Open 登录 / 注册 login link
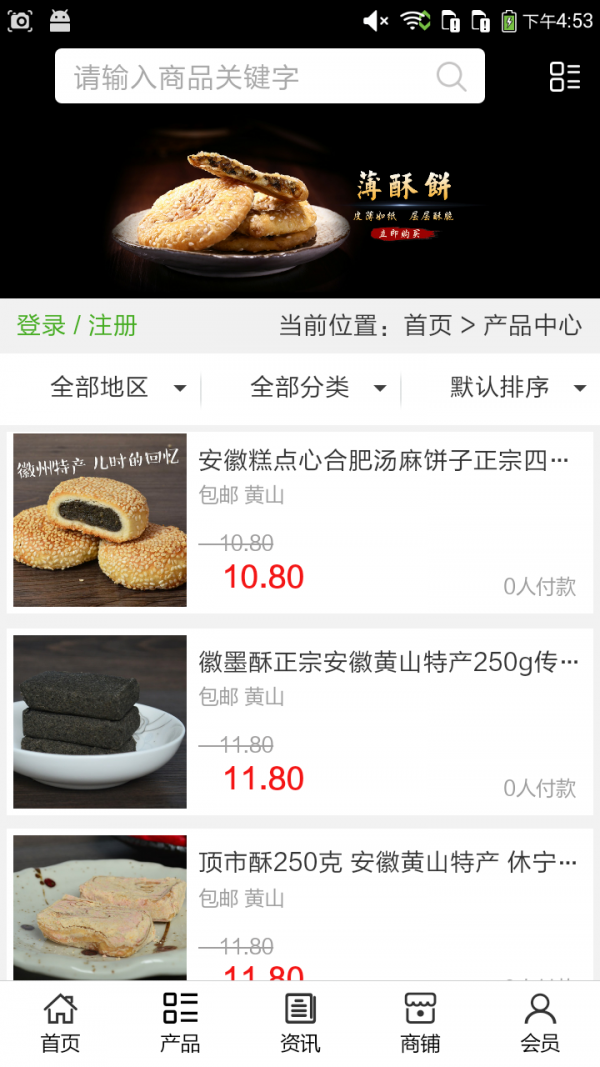The width and height of the screenshot is (600, 1067). [x=77, y=325]
